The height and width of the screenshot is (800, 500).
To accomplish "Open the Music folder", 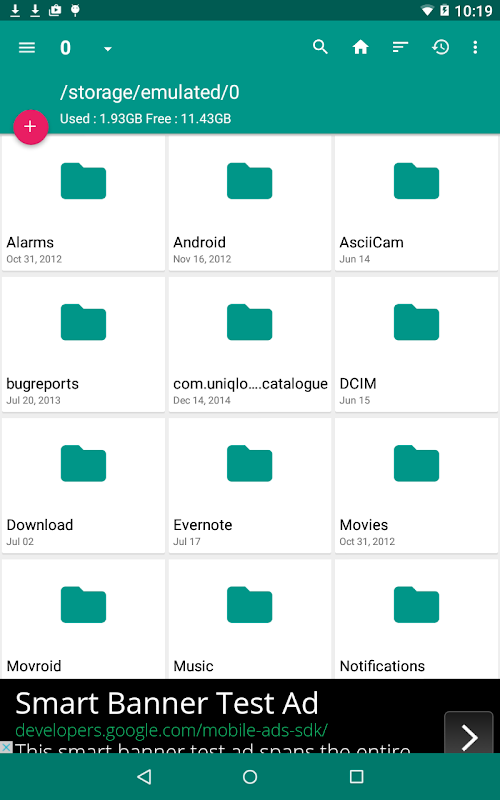I will click(x=249, y=619).
